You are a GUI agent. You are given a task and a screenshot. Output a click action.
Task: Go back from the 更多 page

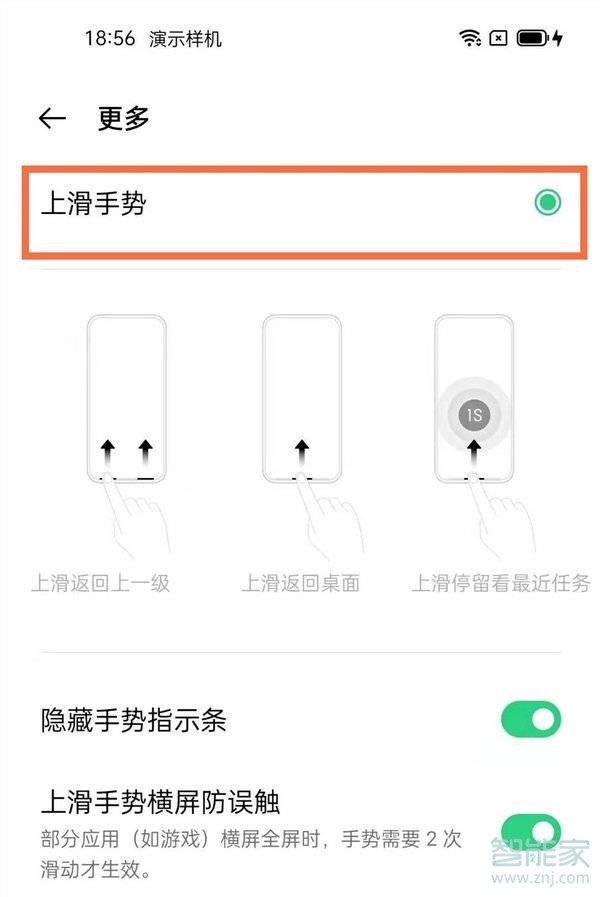pos(52,118)
